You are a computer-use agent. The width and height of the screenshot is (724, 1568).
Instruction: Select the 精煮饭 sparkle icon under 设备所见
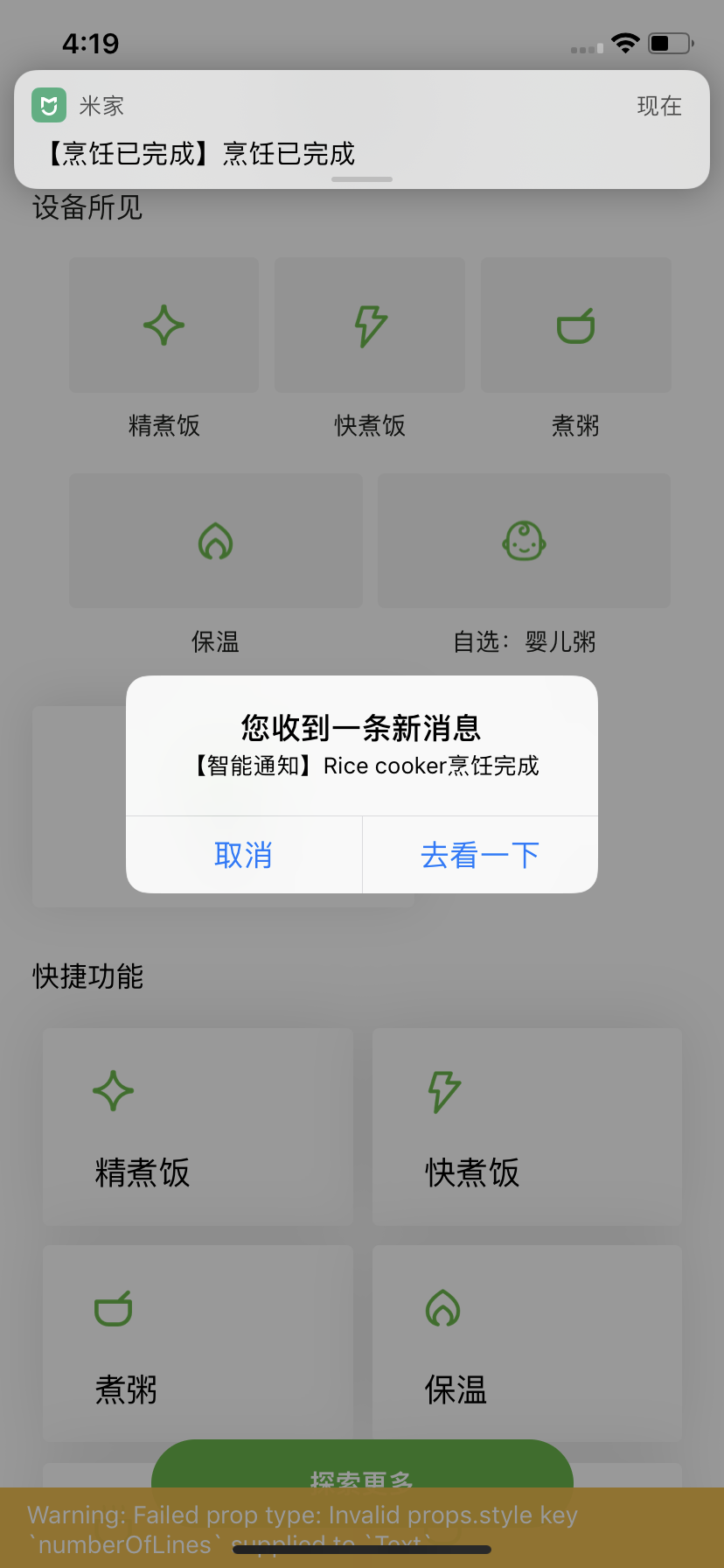[x=164, y=325]
